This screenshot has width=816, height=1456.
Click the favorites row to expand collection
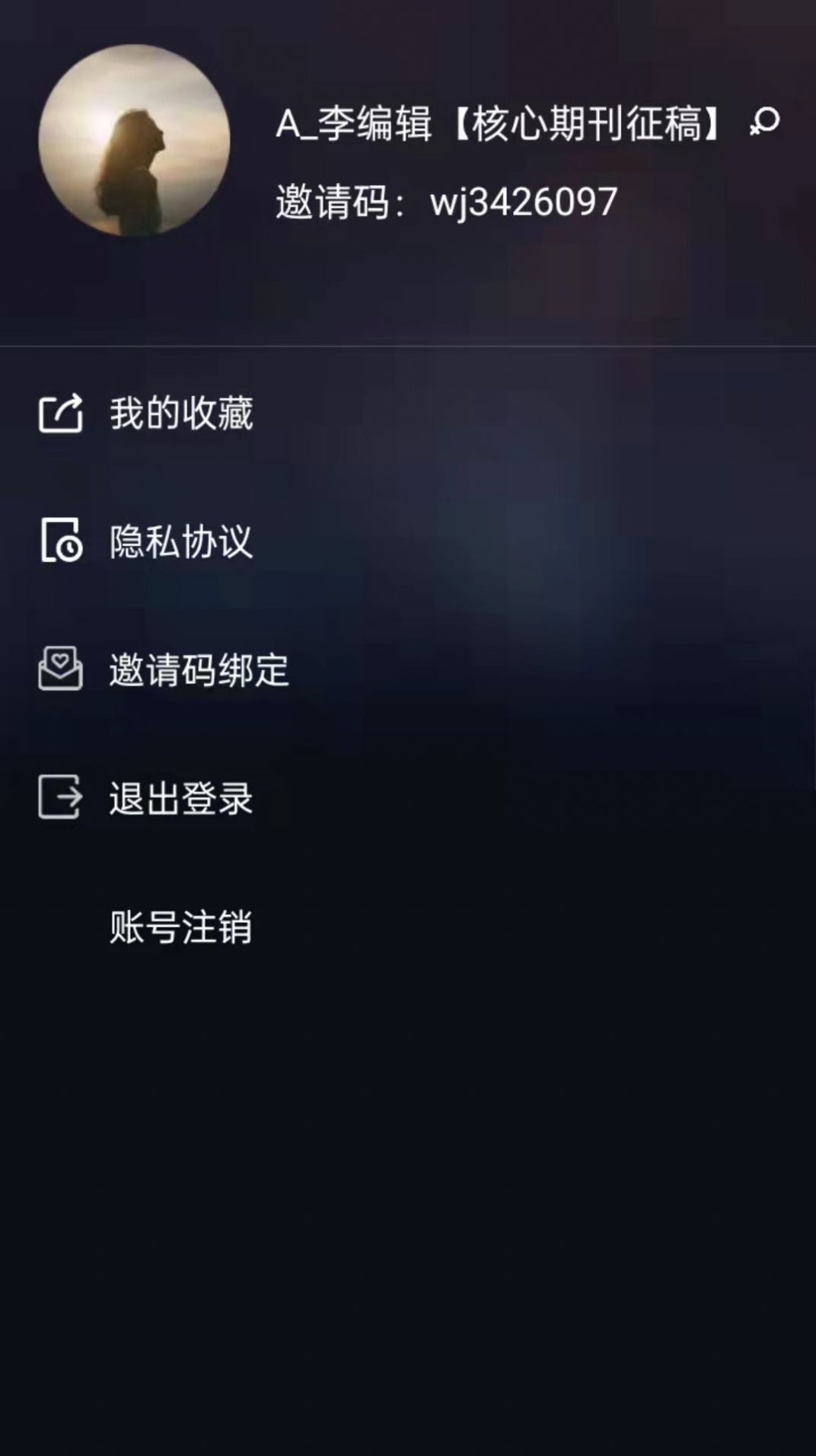click(x=304, y=413)
